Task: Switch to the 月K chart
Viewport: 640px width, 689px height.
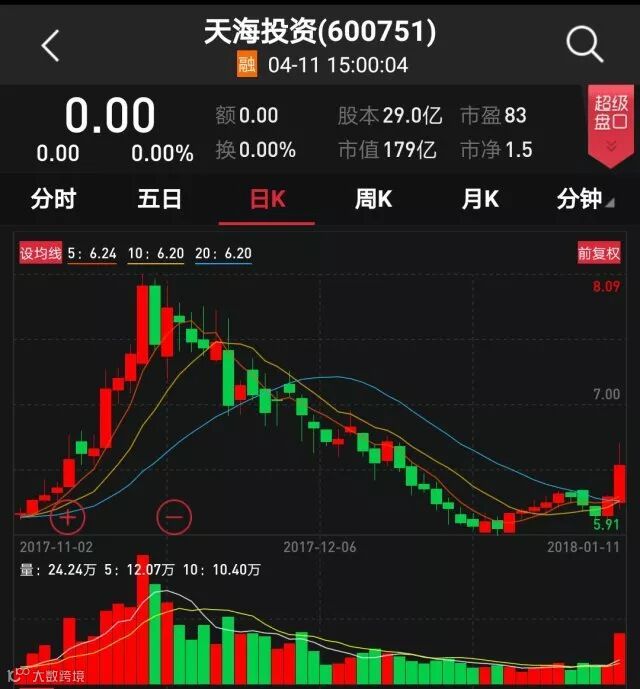Action: [480, 199]
